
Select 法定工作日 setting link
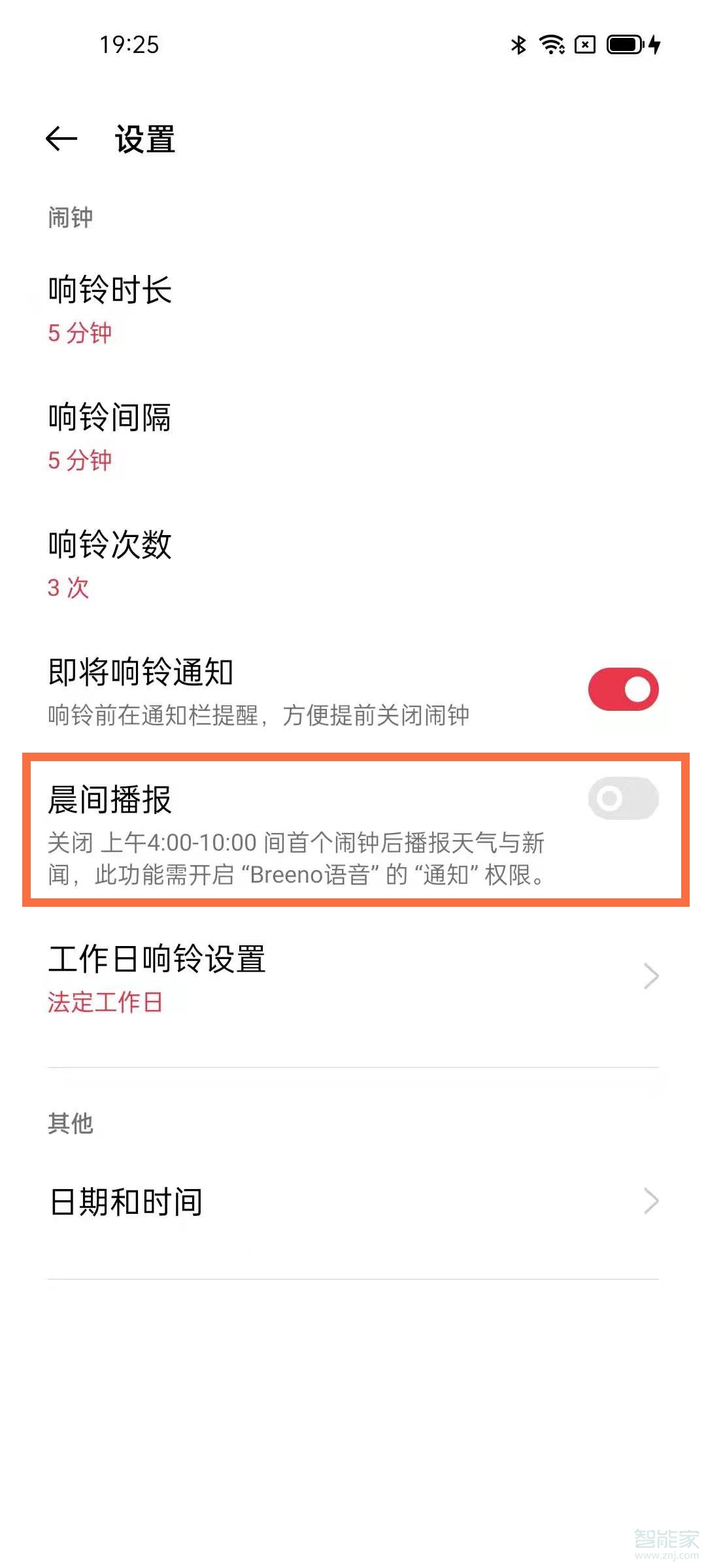coord(105,1004)
